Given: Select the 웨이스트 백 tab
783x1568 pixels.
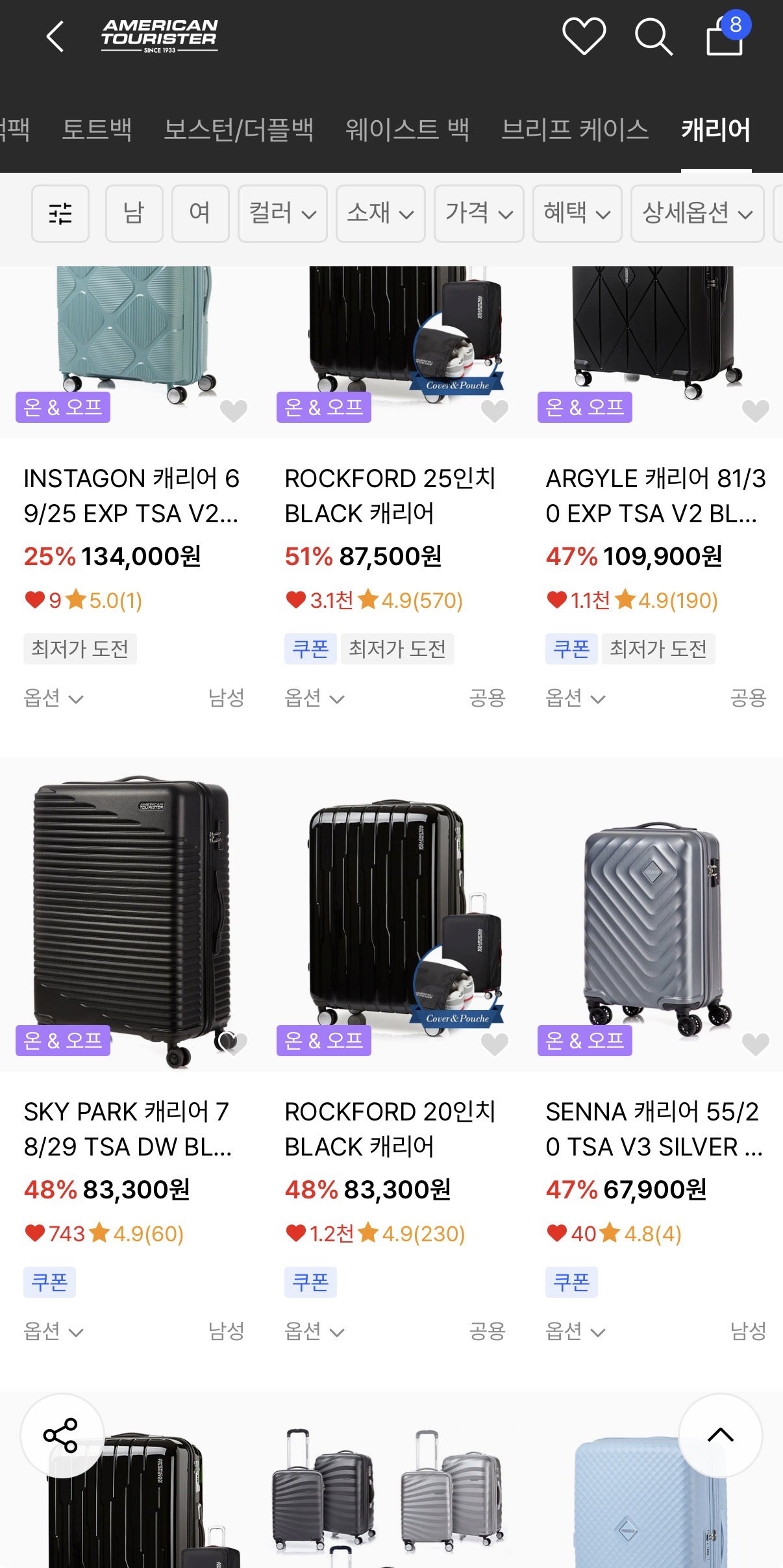Looking at the screenshot, I should [x=407, y=130].
